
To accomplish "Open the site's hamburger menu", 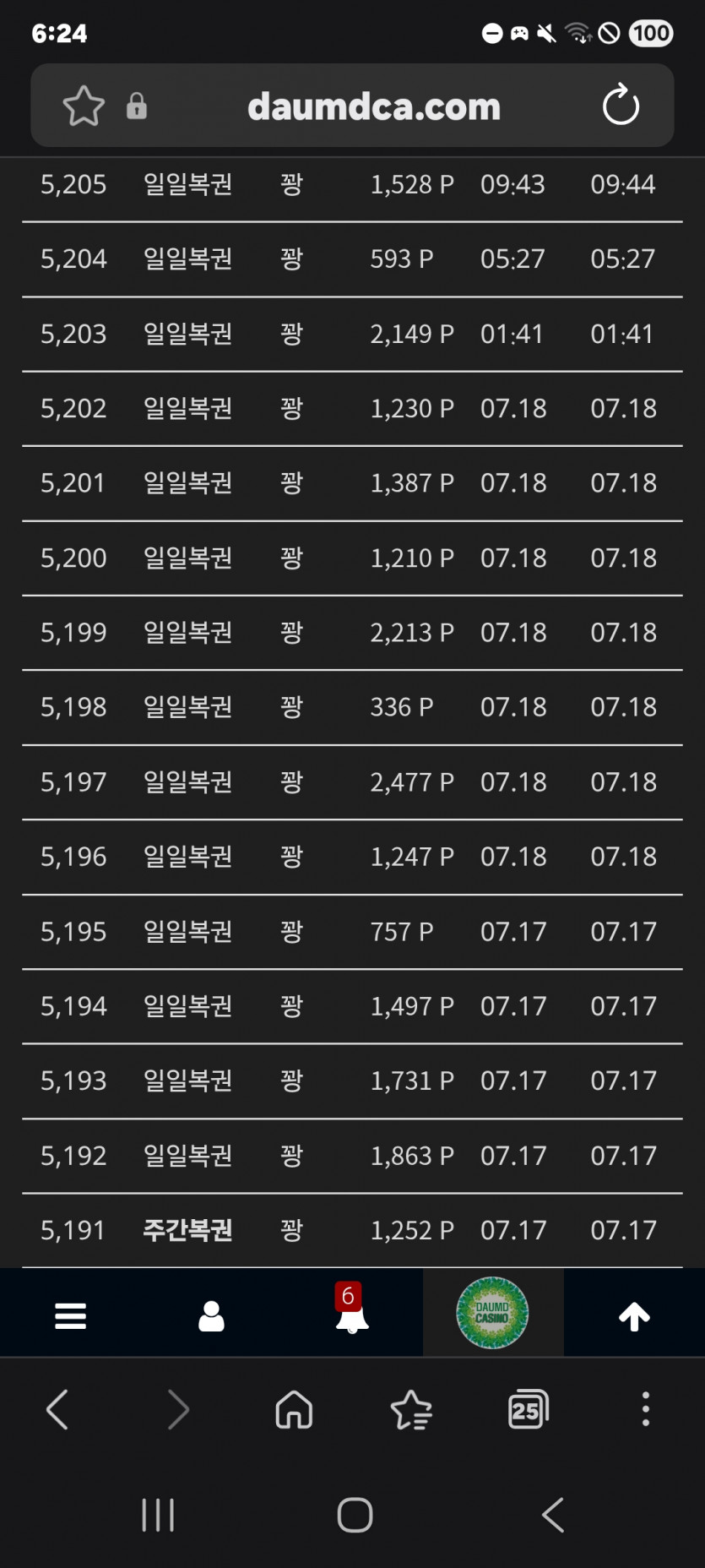I will [70, 1315].
